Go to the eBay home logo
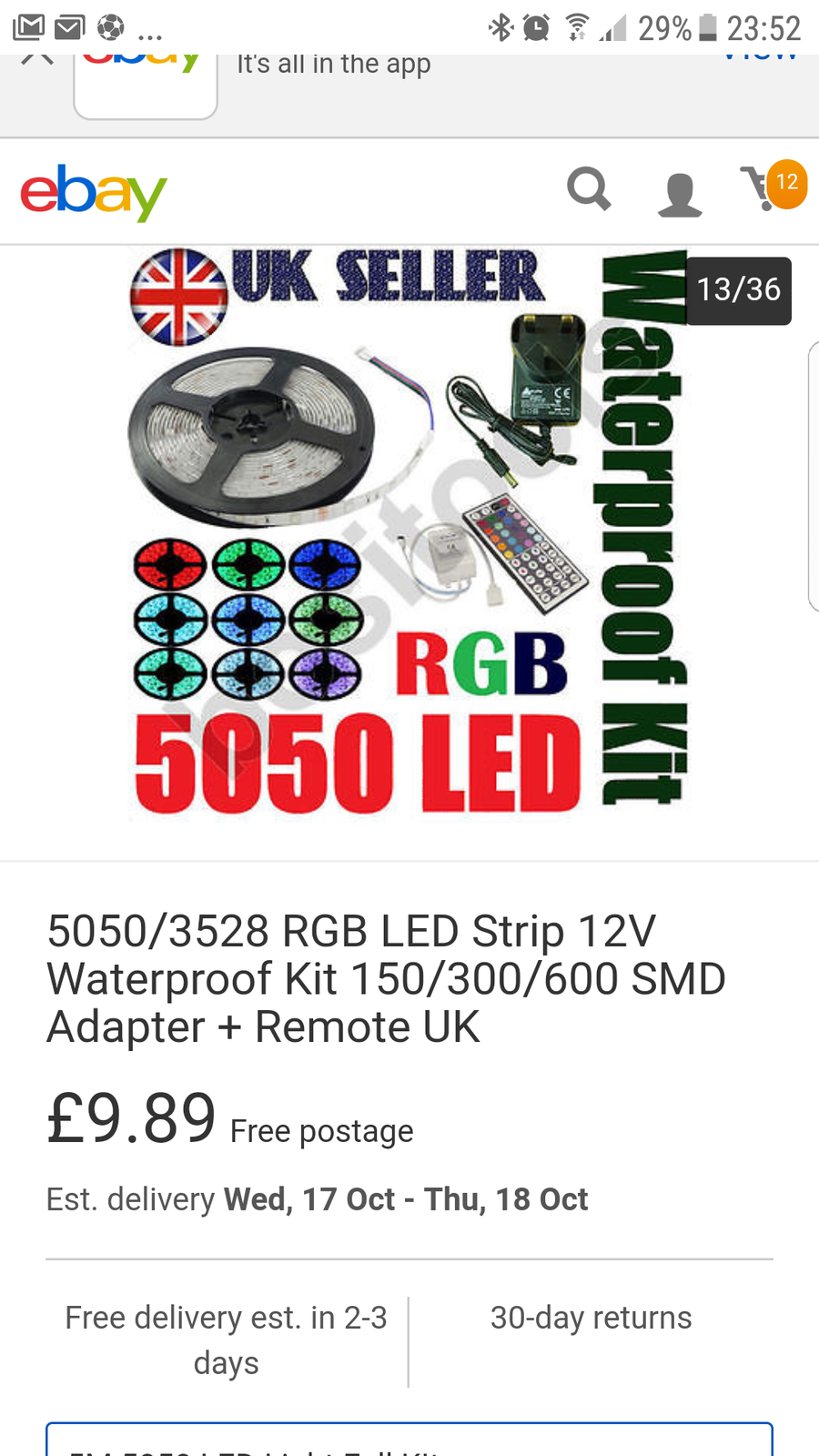Image resolution: width=819 pixels, height=1456 pixels. point(94,191)
